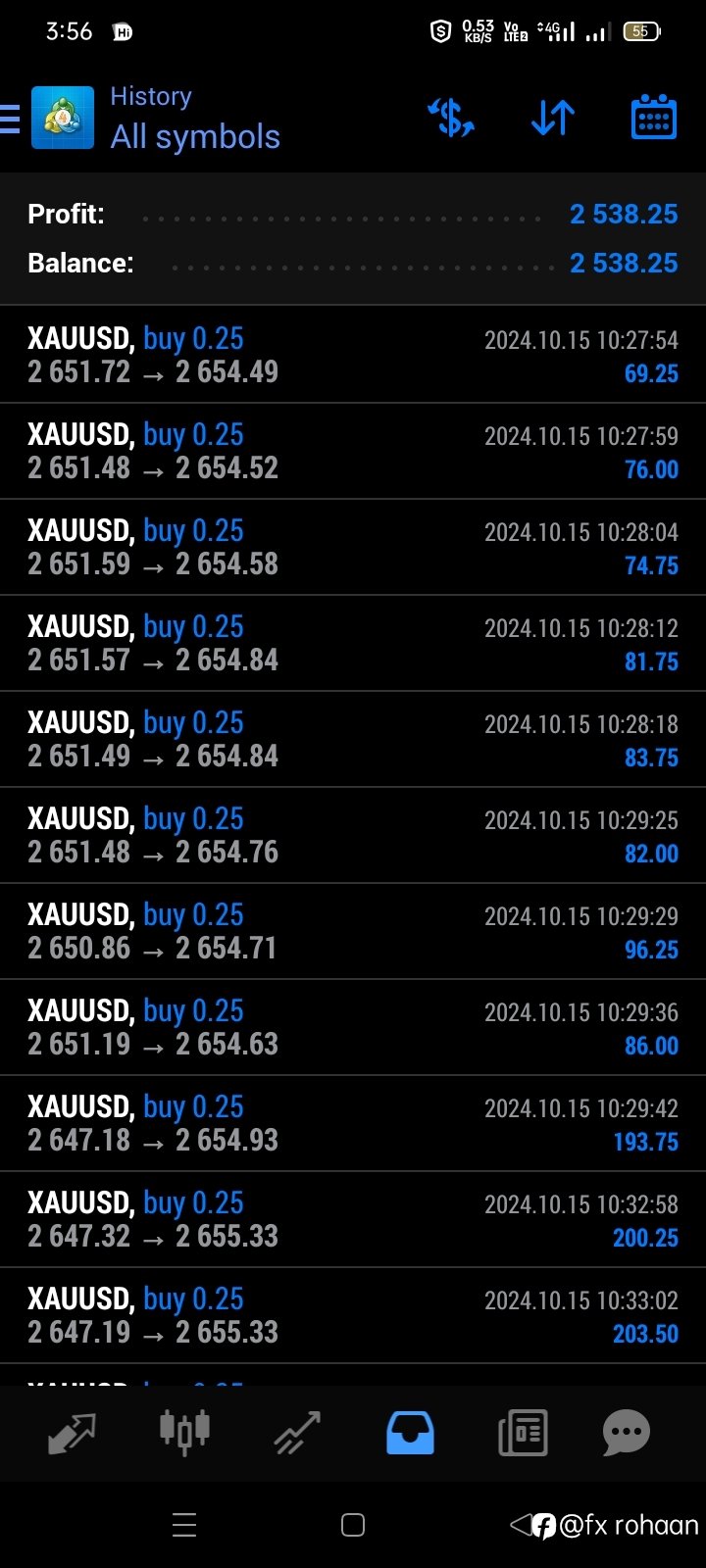Open the XAUUSD trade with profit 69.25
This screenshot has height=1568, width=706.
pyautogui.click(x=353, y=355)
